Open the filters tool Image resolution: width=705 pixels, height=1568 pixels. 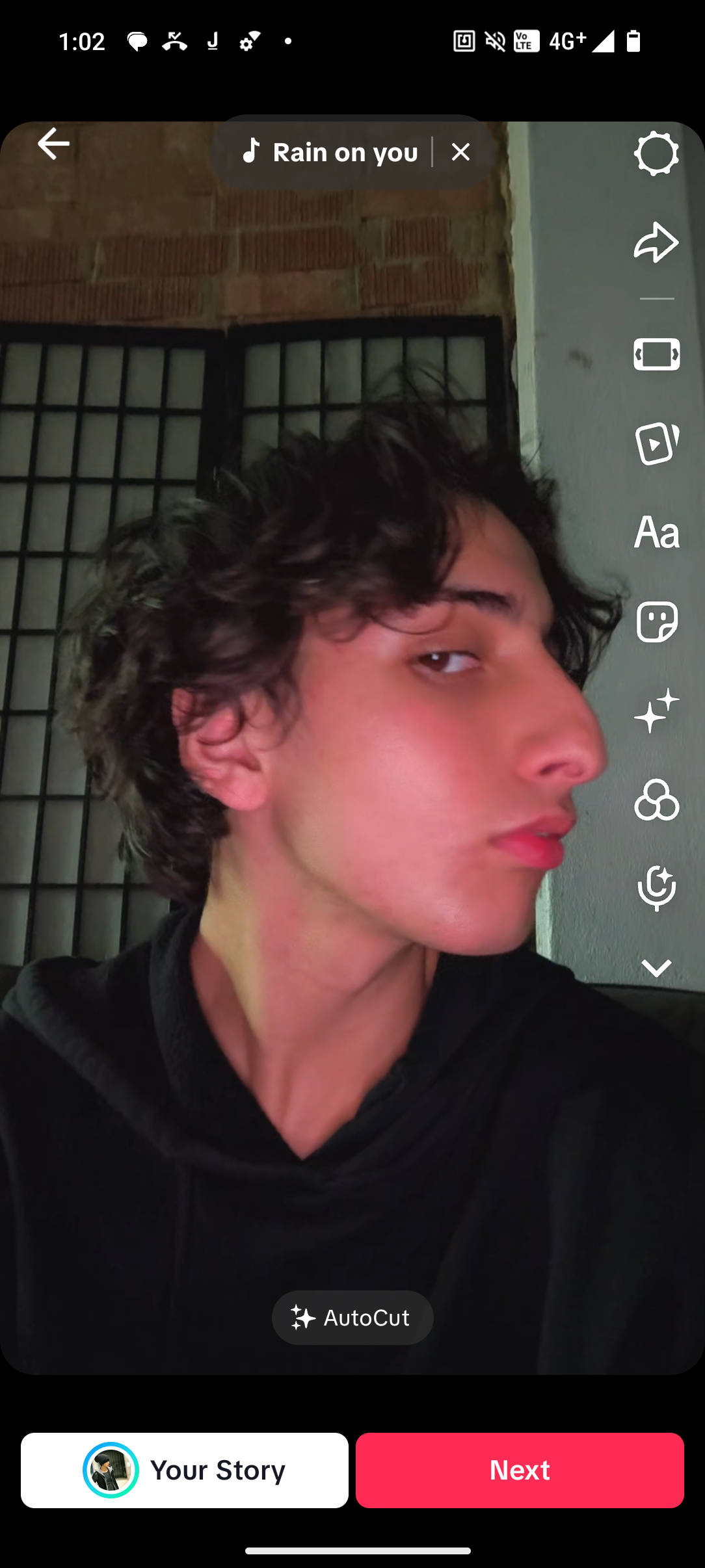pyautogui.click(x=656, y=800)
